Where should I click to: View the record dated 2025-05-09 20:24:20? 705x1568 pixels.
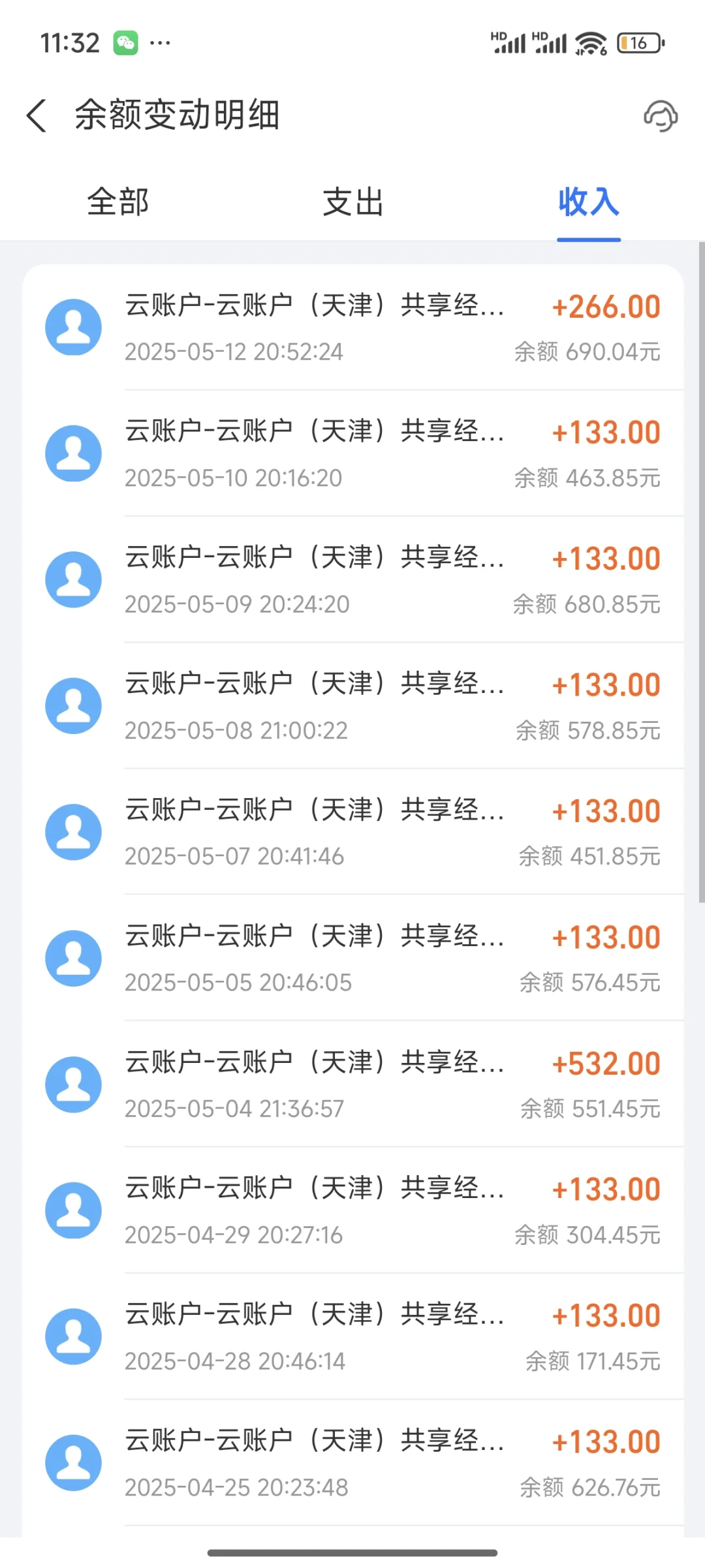coord(352,579)
